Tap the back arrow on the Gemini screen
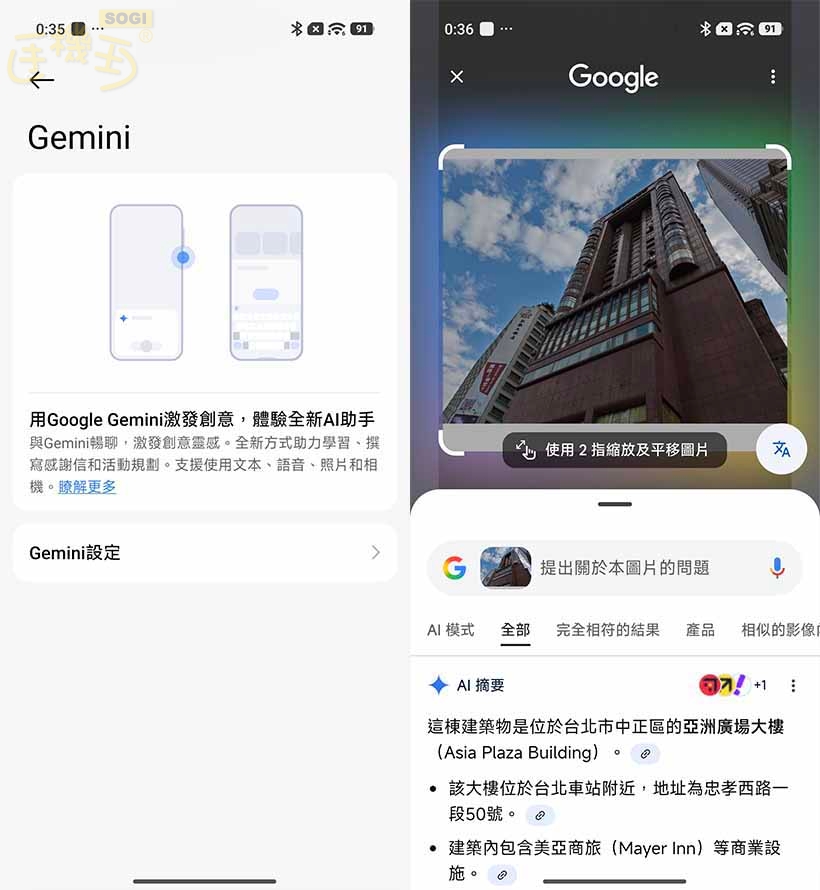Image resolution: width=820 pixels, height=890 pixels. (x=40, y=78)
